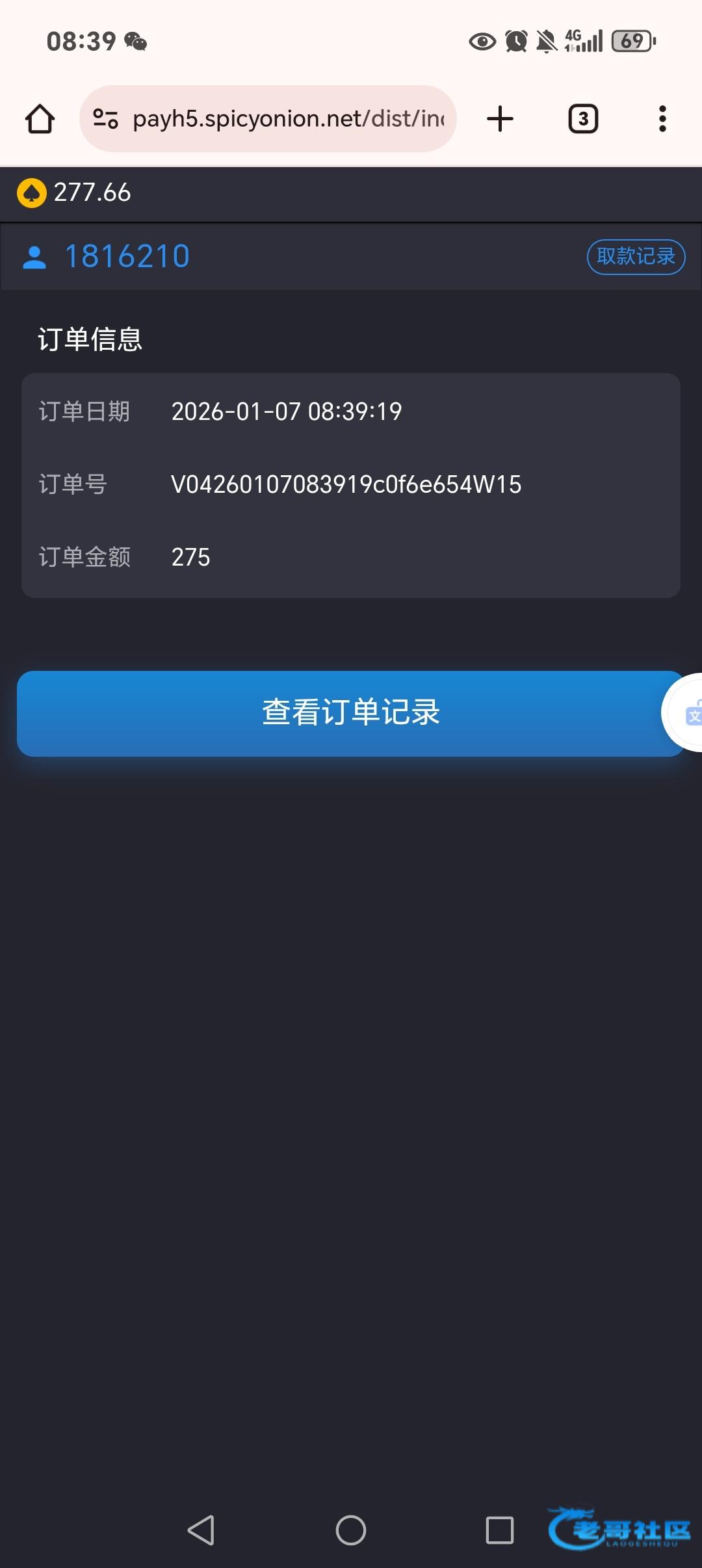Show the open tabs switcher

[583, 119]
